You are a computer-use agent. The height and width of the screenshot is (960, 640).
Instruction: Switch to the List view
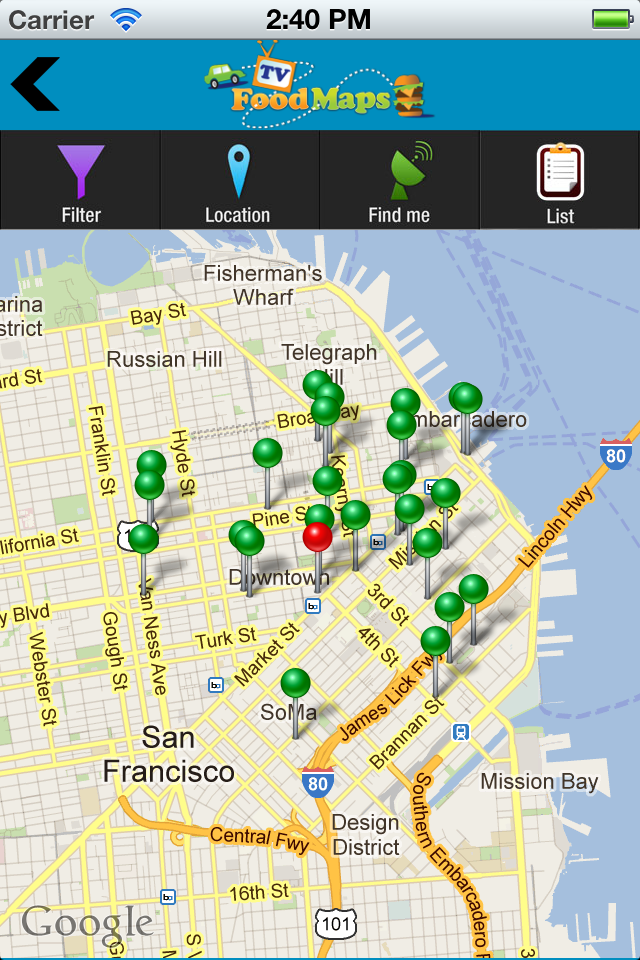pyautogui.click(x=560, y=181)
